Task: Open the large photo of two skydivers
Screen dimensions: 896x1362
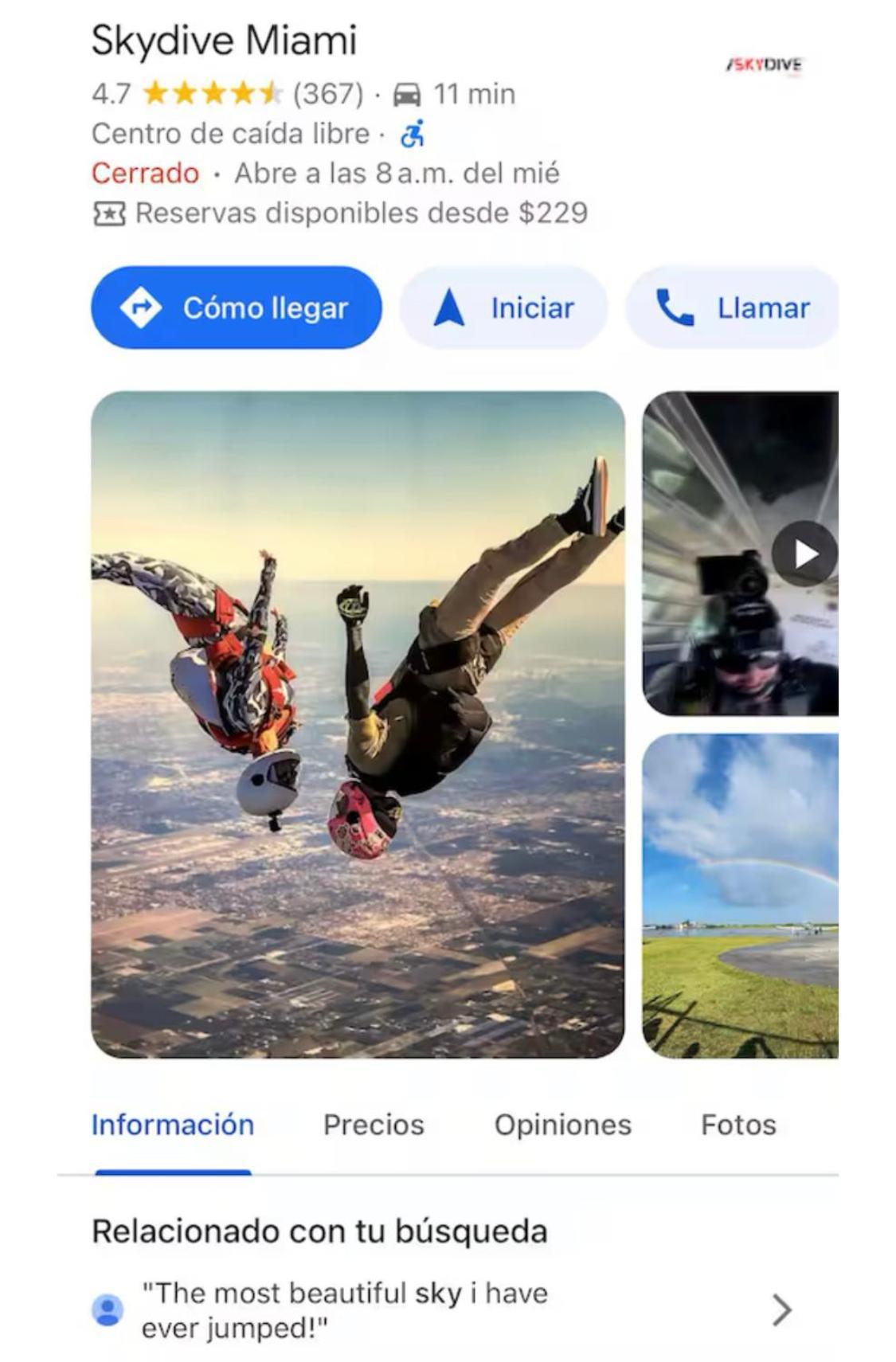Action: pos(357,723)
